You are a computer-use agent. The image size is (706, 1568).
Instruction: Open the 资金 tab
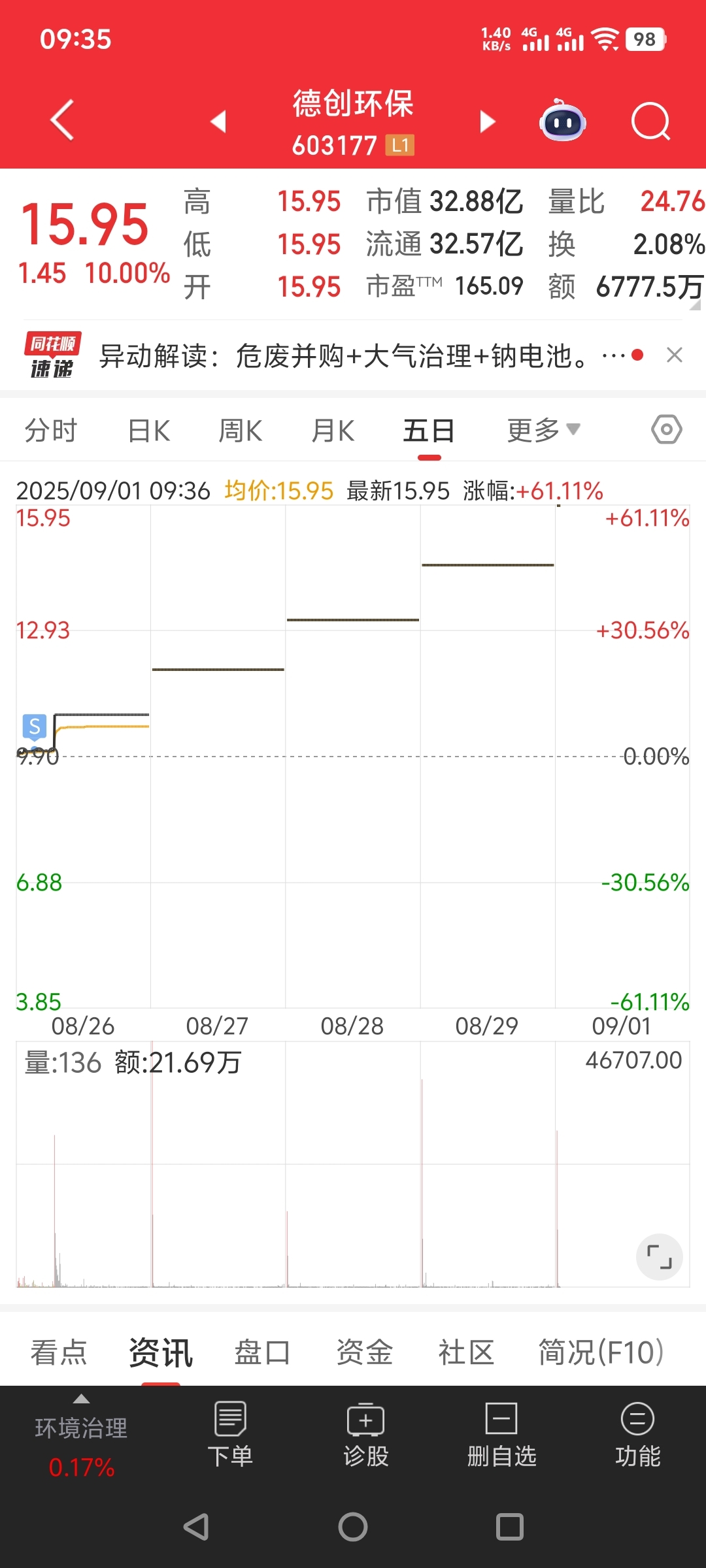pos(364,1352)
